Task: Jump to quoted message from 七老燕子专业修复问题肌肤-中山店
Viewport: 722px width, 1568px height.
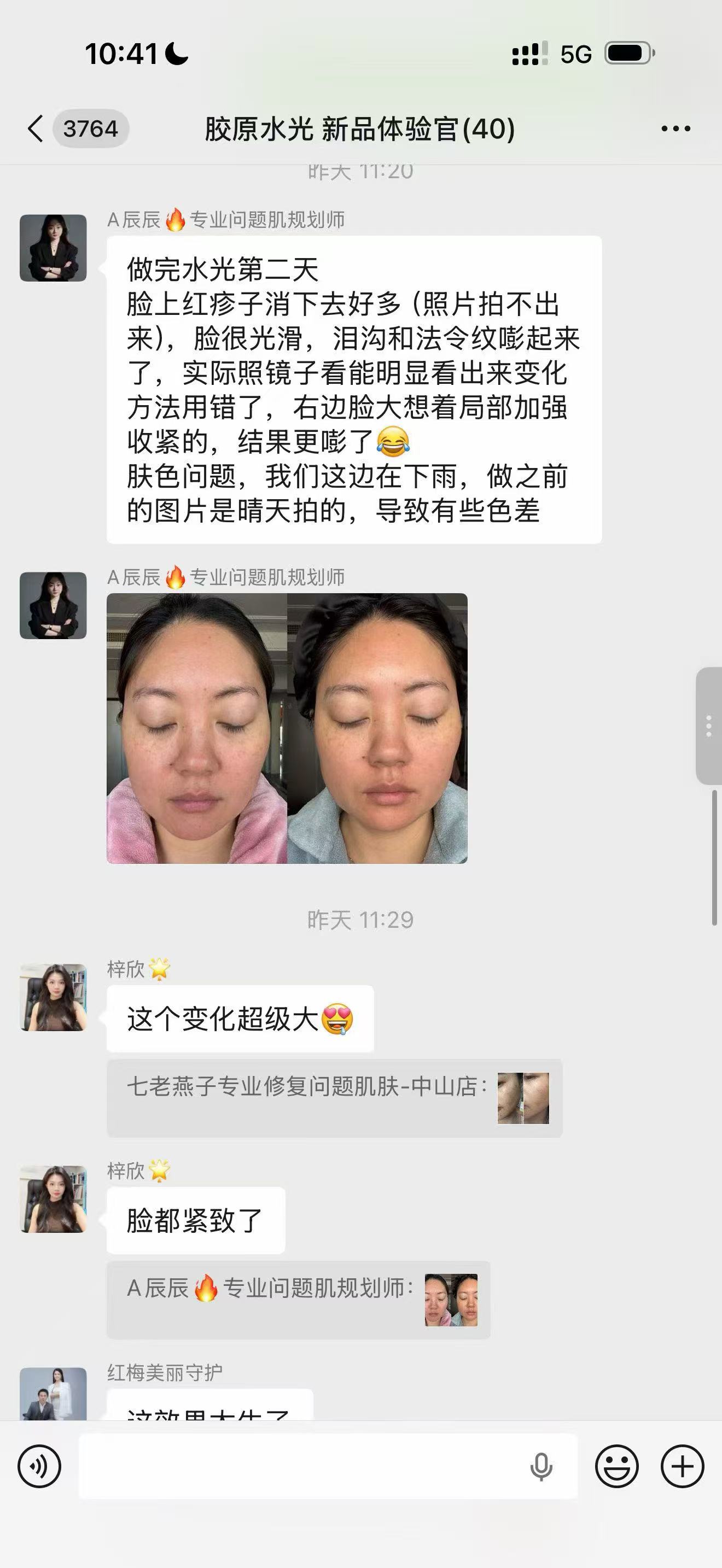Action: [334, 1097]
